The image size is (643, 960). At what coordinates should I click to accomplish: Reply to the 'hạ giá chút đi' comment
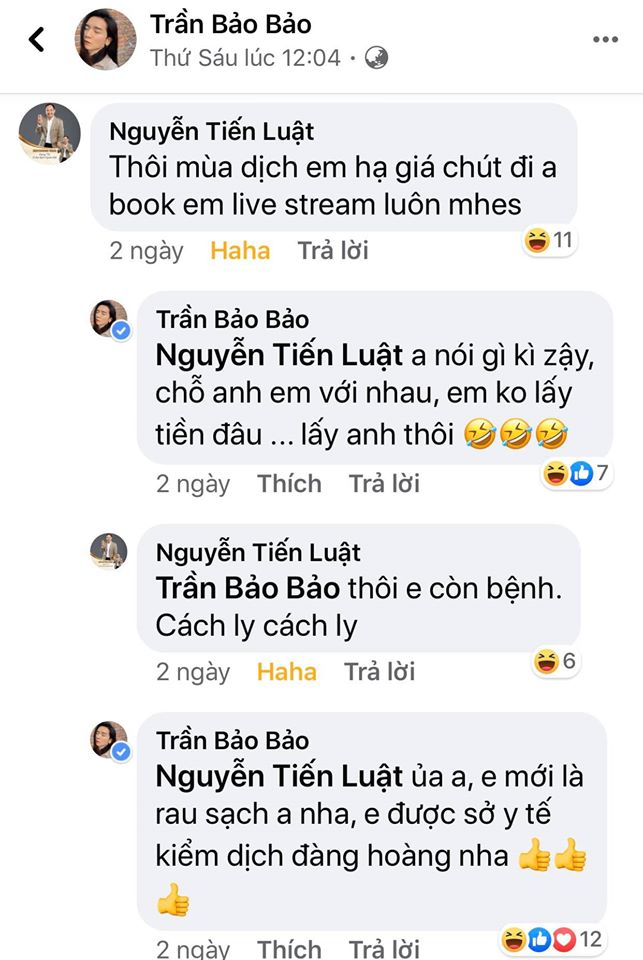click(x=333, y=250)
